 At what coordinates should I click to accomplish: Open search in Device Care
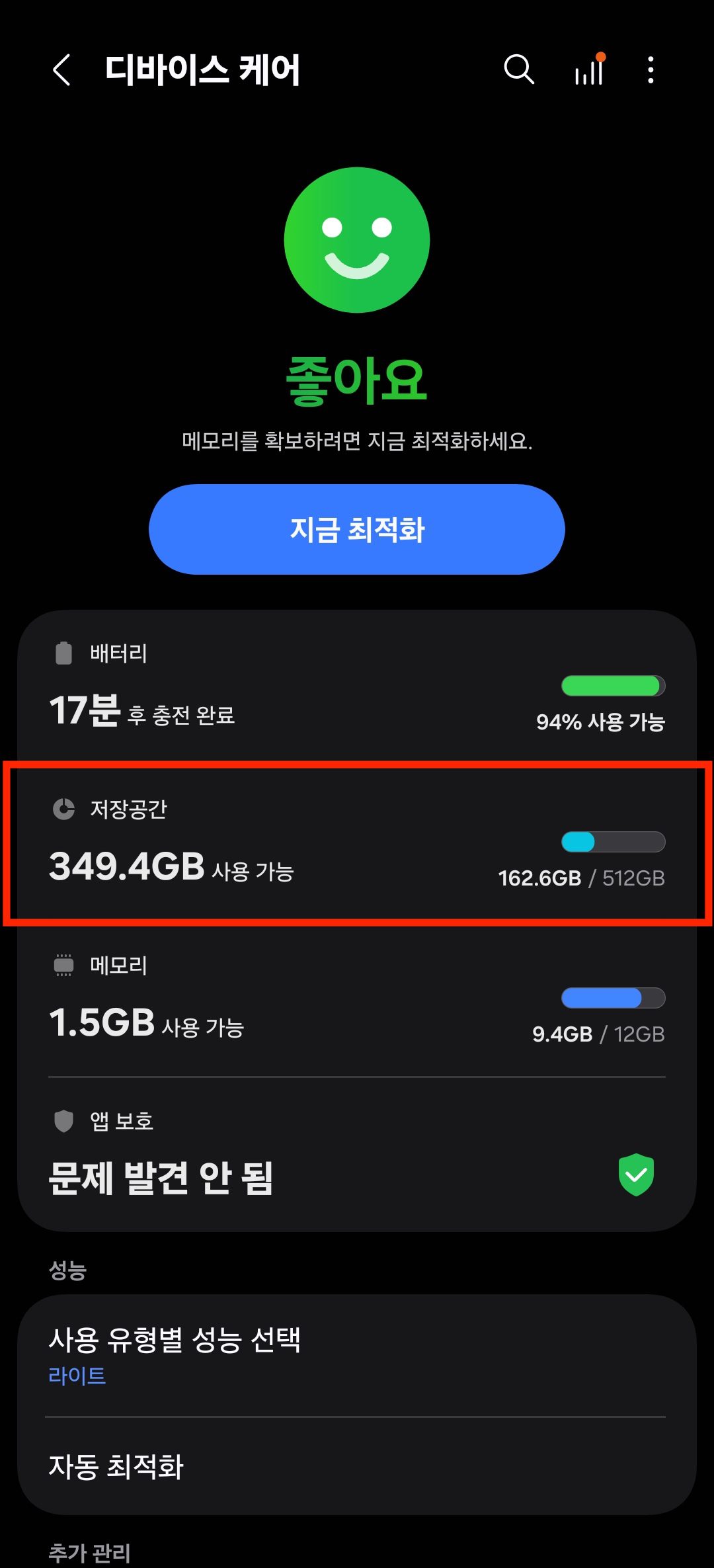pyautogui.click(x=519, y=69)
